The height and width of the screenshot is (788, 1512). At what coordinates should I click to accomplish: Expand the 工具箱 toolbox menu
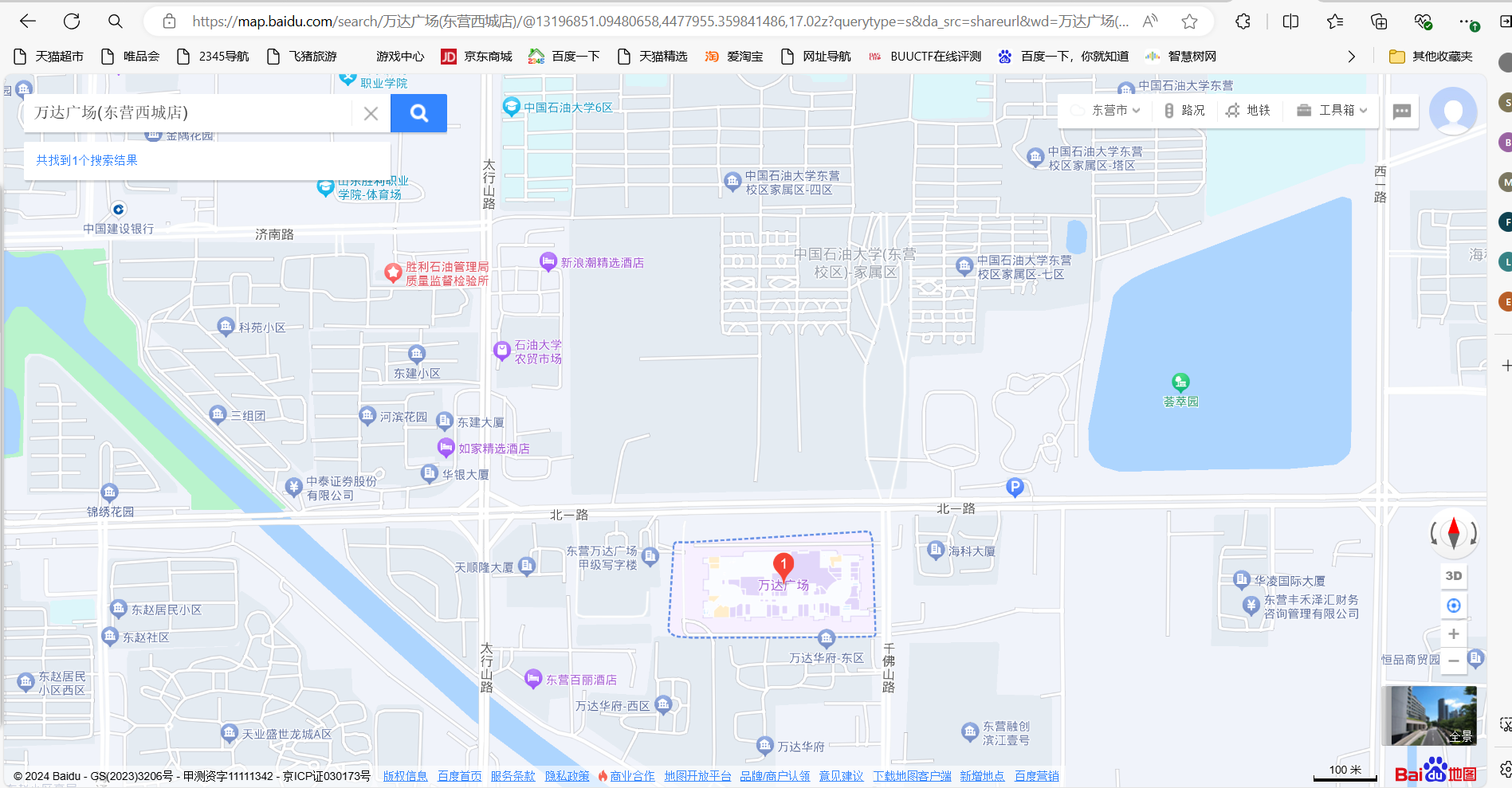1332,111
